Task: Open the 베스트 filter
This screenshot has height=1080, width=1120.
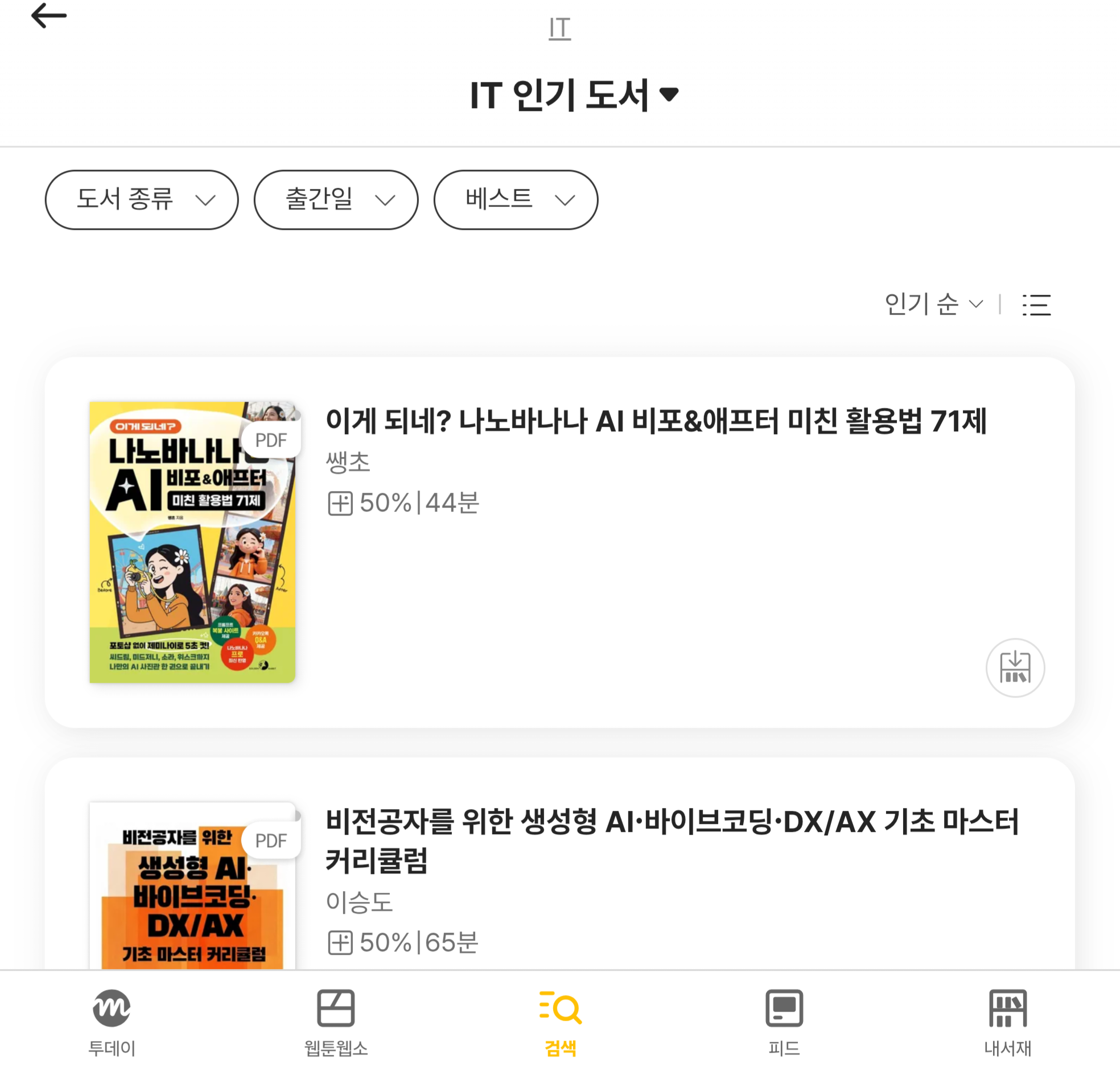Action: (516, 200)
